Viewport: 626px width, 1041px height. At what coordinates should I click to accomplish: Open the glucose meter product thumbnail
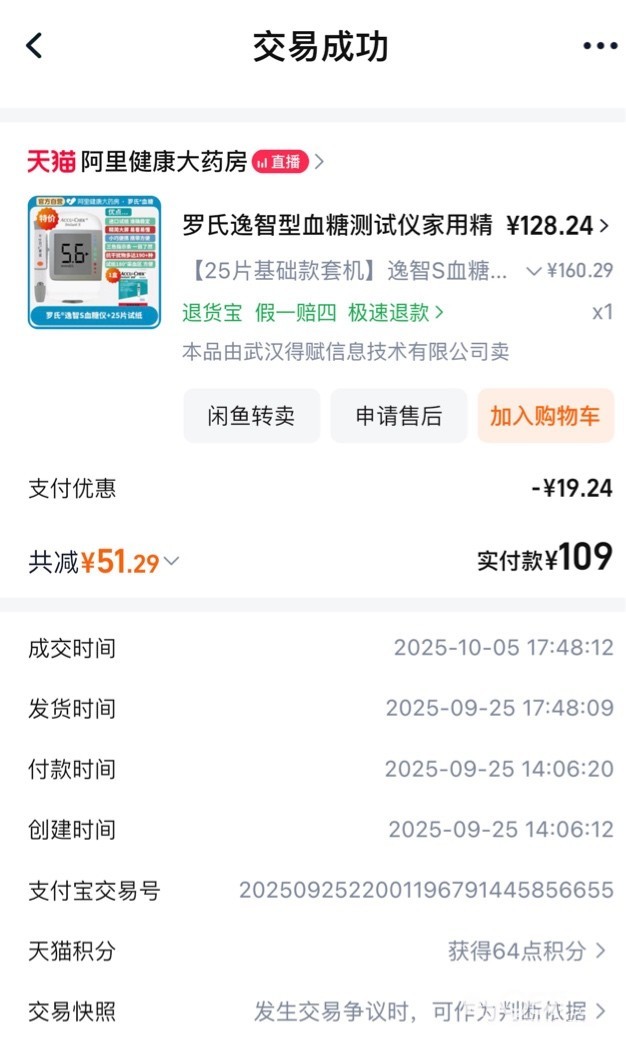[x=94, y=262]
